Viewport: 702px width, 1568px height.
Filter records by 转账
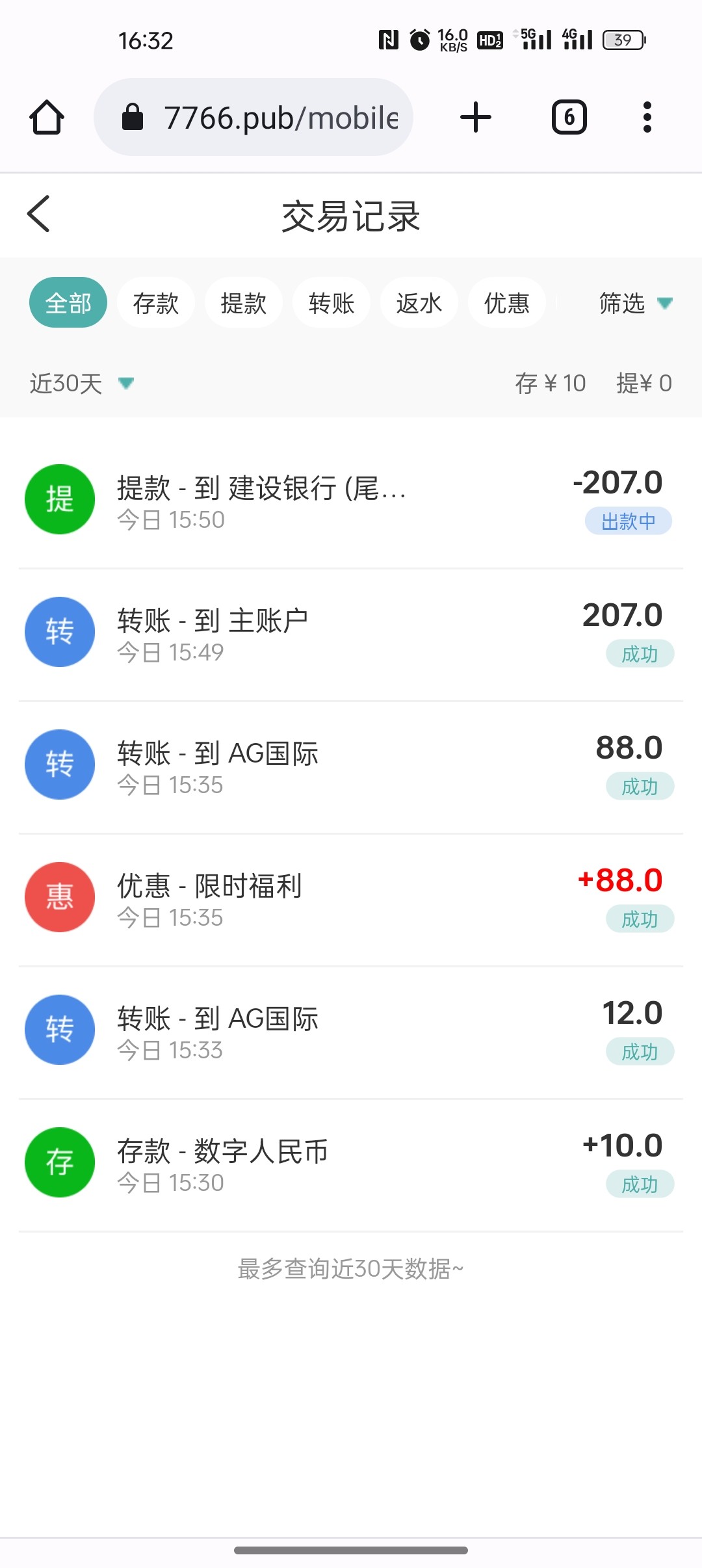point(331,303)
